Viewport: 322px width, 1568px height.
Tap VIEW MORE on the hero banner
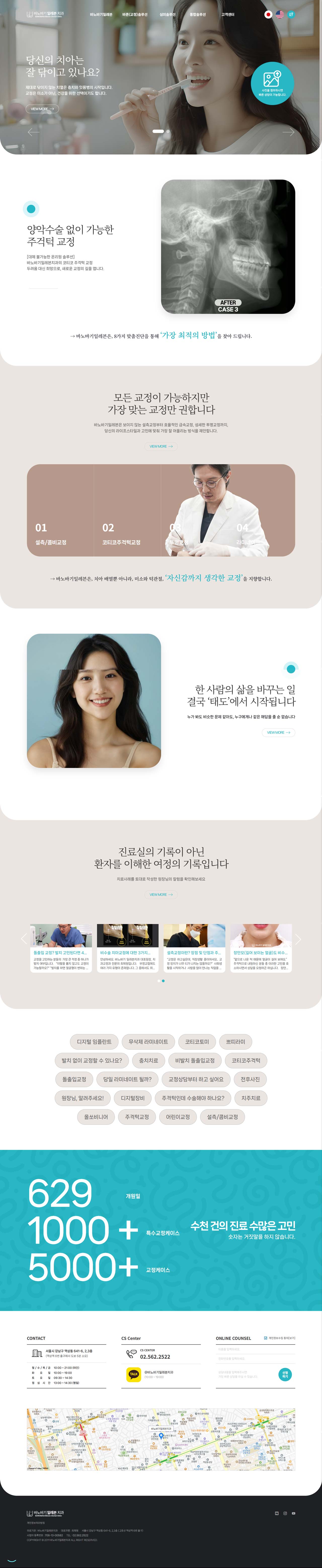[42, 109]
